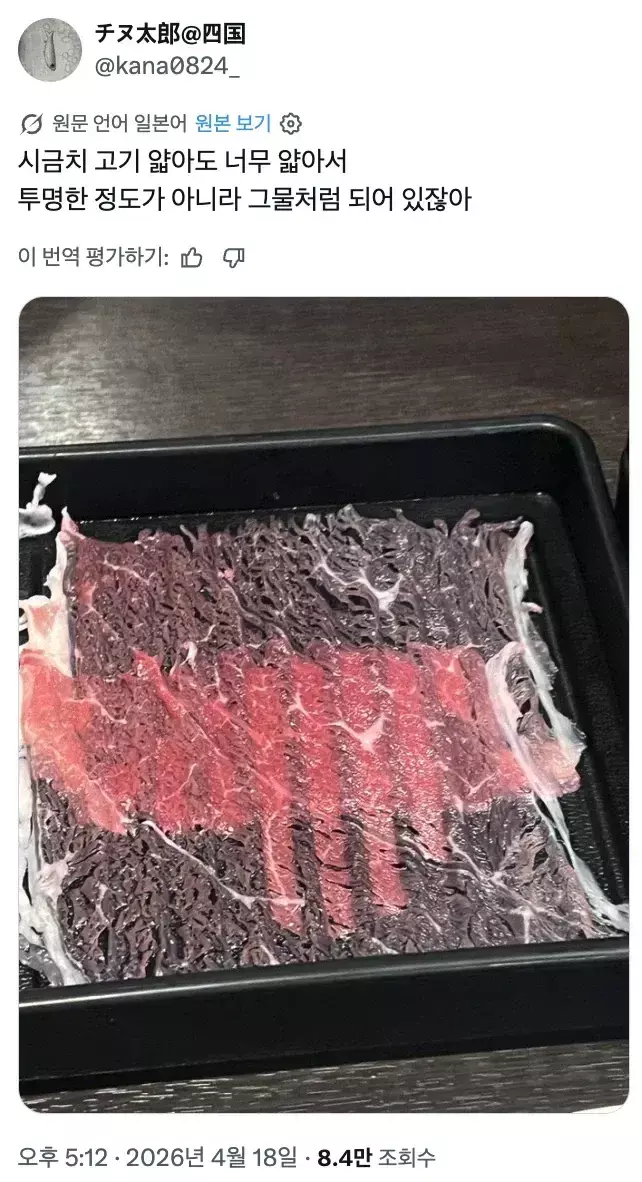Rate the translation with thumbs up
642x1182 pixels.
[x=192, y=258]
